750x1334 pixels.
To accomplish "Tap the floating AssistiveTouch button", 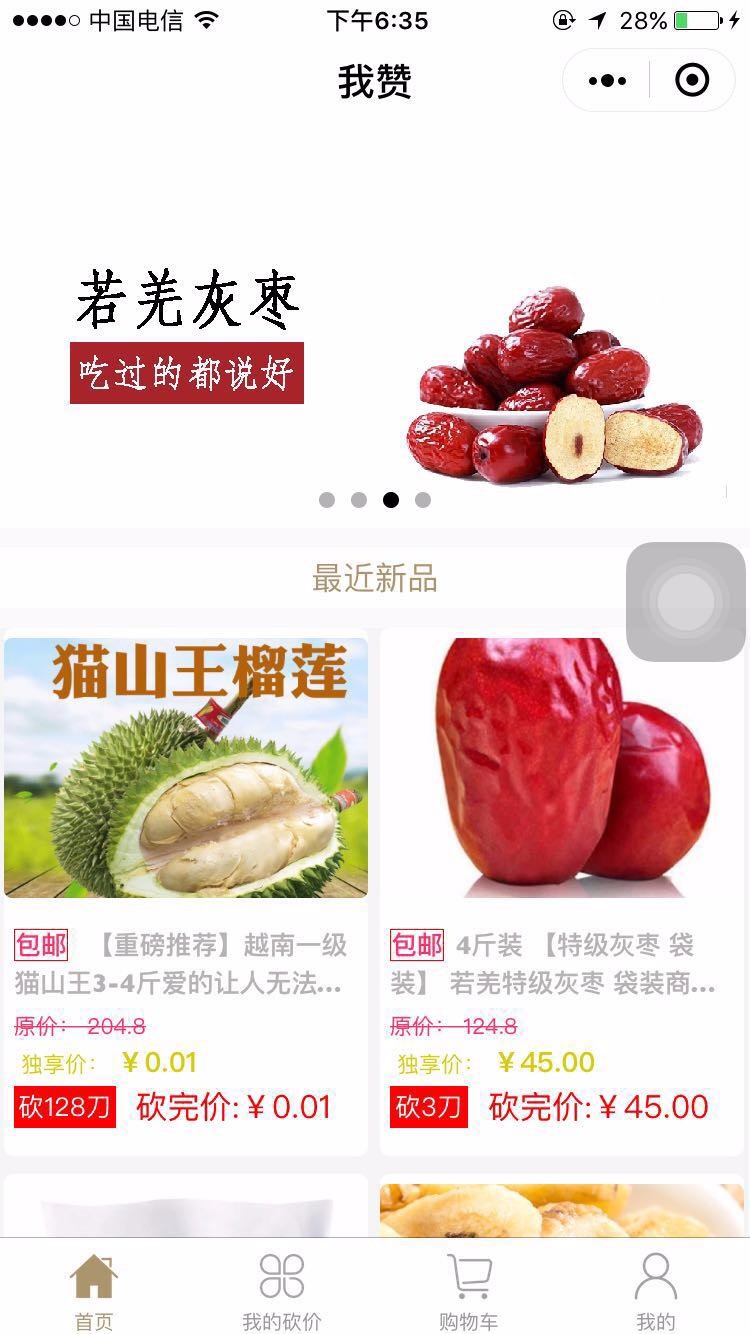I will coord(686,602).
